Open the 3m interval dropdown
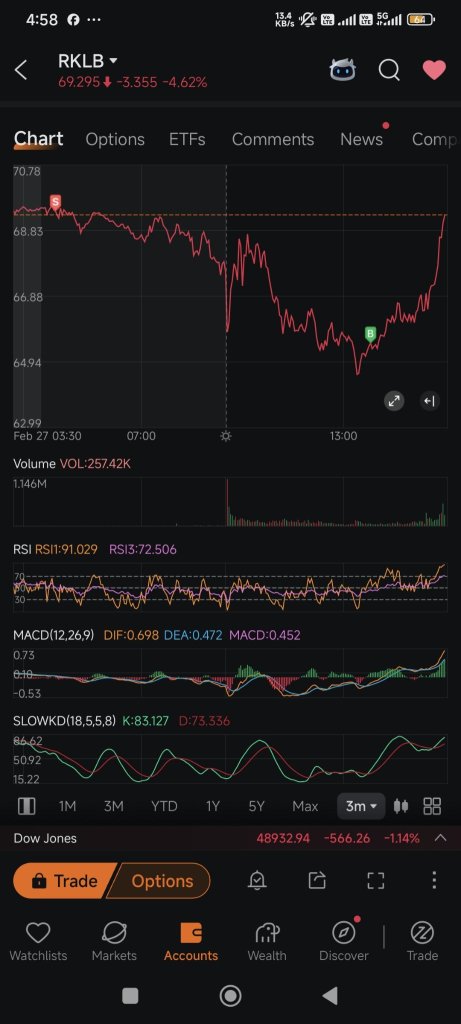 click(x=361, y=806)
